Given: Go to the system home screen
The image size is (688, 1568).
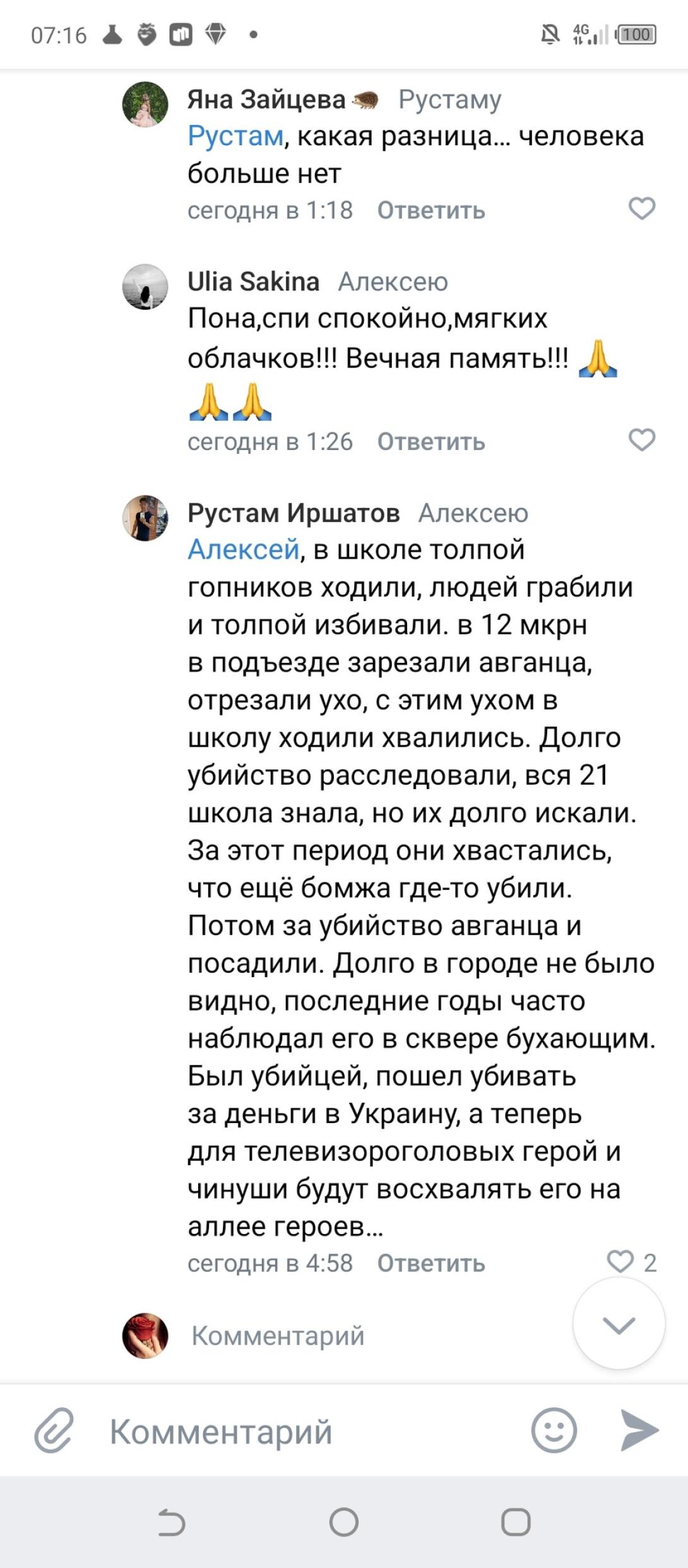Looking at the screenshot, I should (344, 1523).
